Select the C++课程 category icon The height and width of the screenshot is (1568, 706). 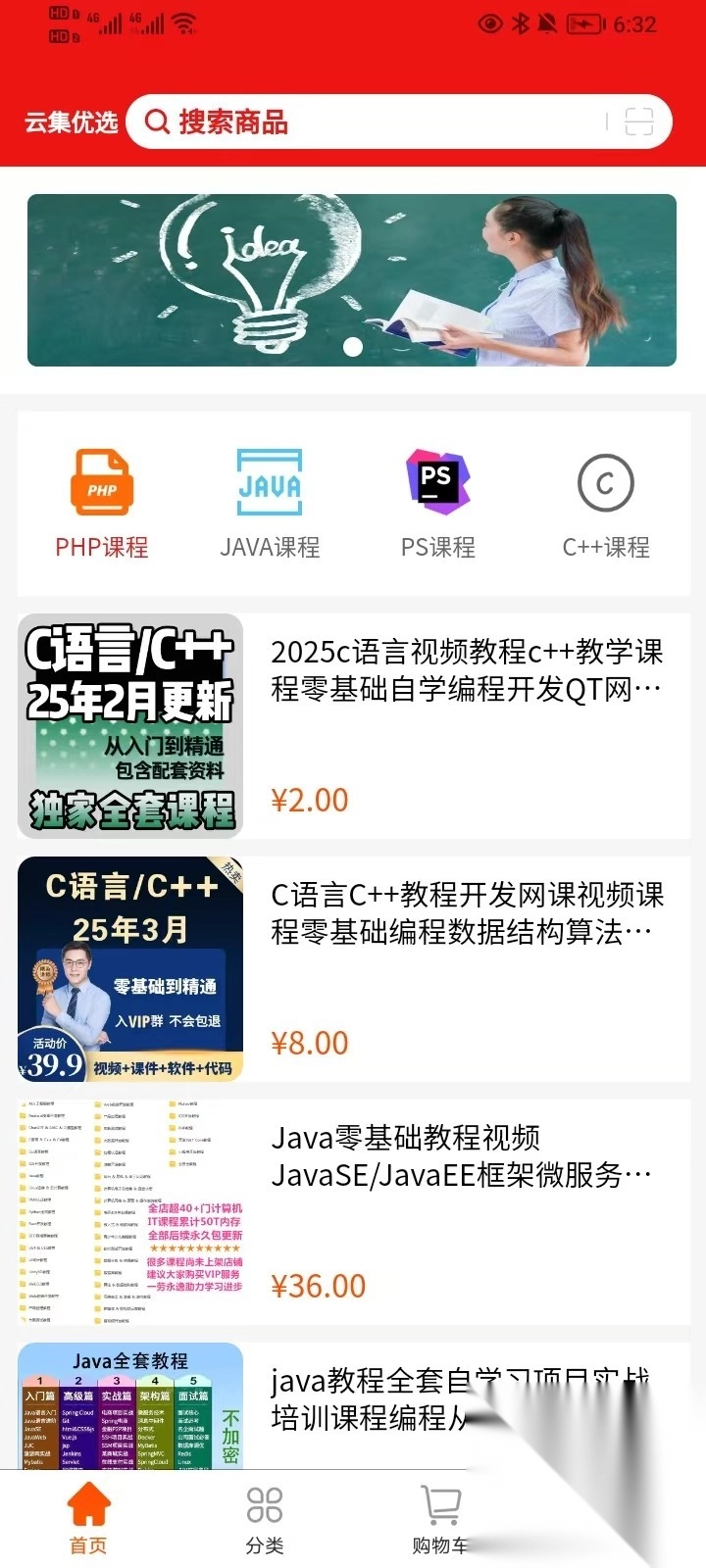click(606, 482)
